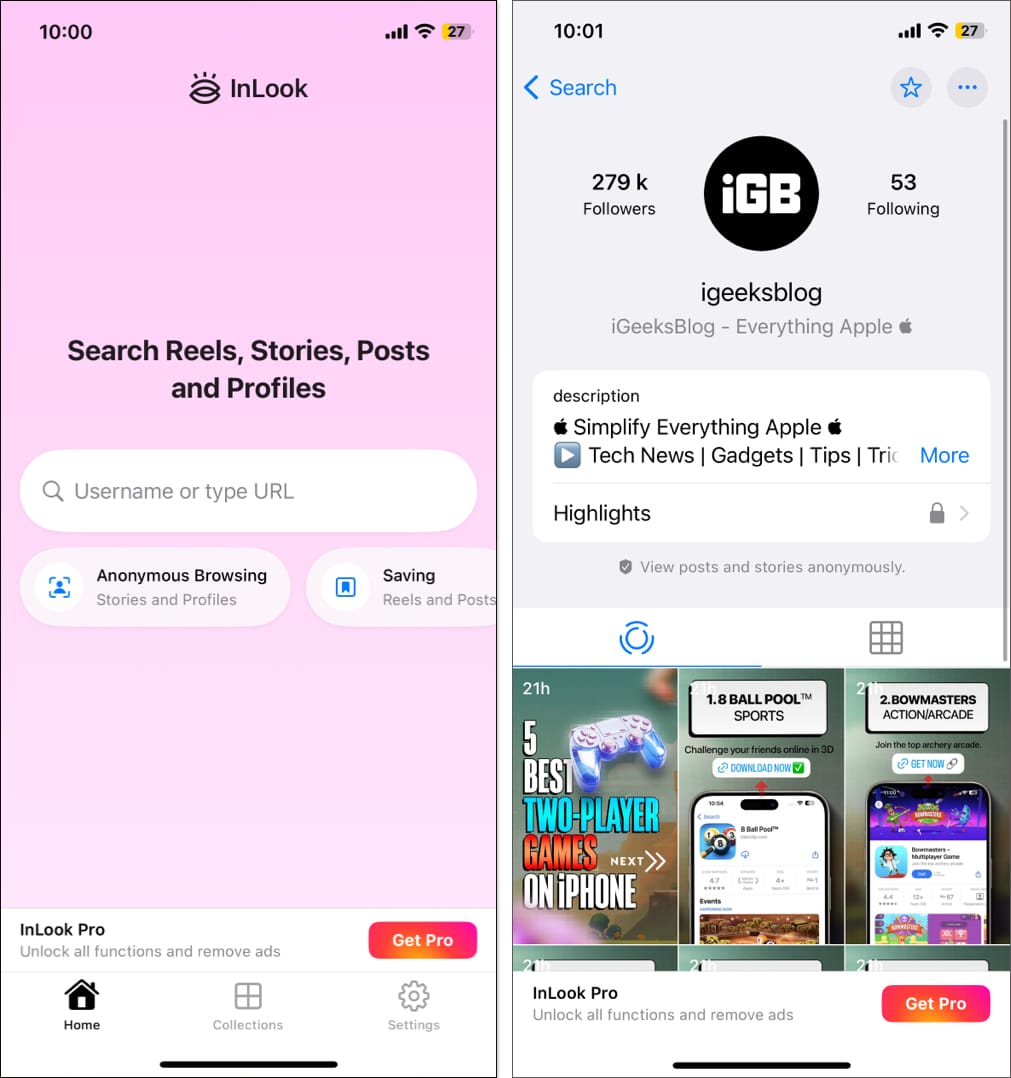Expand the description with More
The width and height of the screenshot is (1011, 1078).
(x=944, y=455)
